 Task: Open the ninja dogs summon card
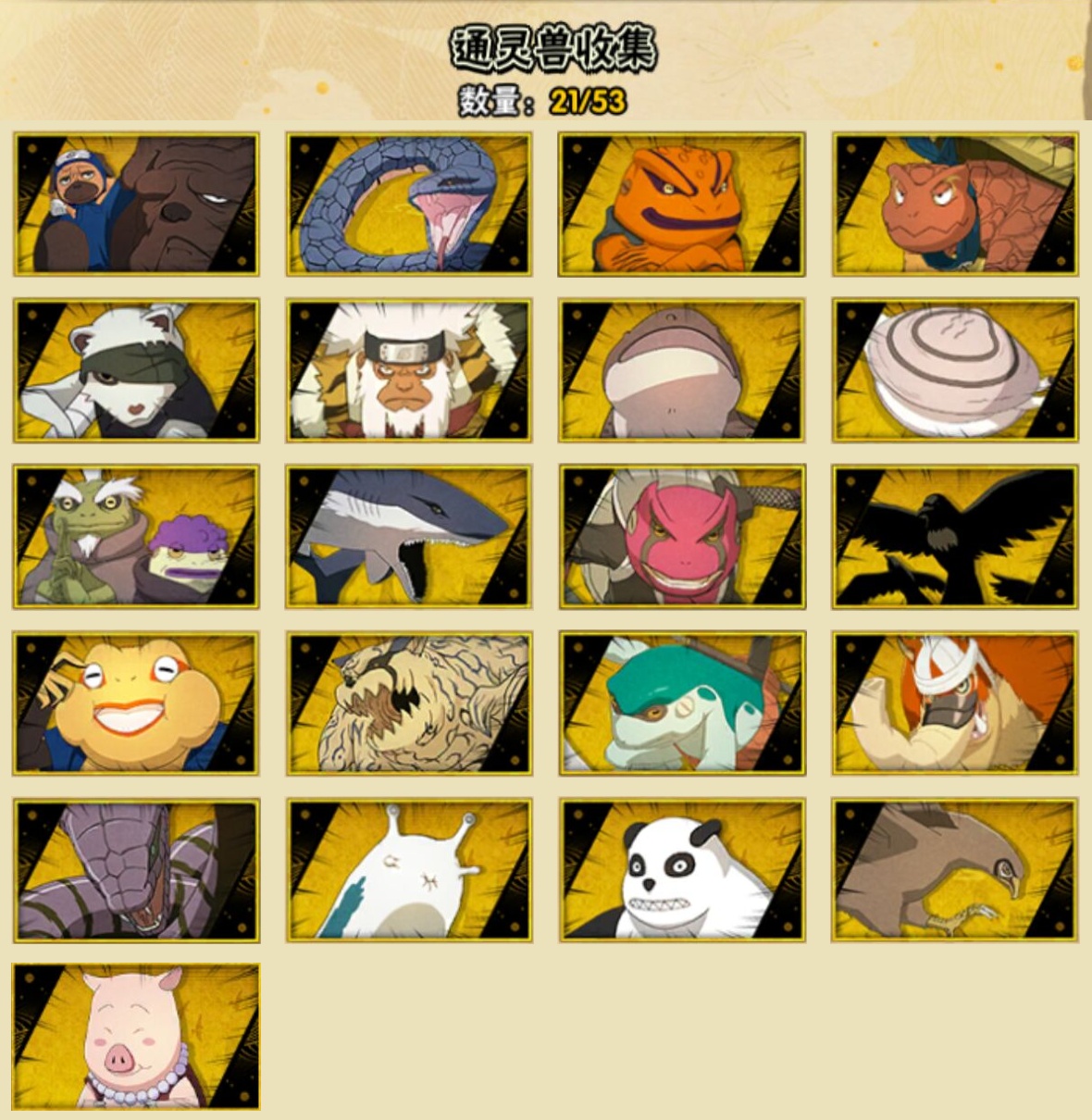point(136,204)
